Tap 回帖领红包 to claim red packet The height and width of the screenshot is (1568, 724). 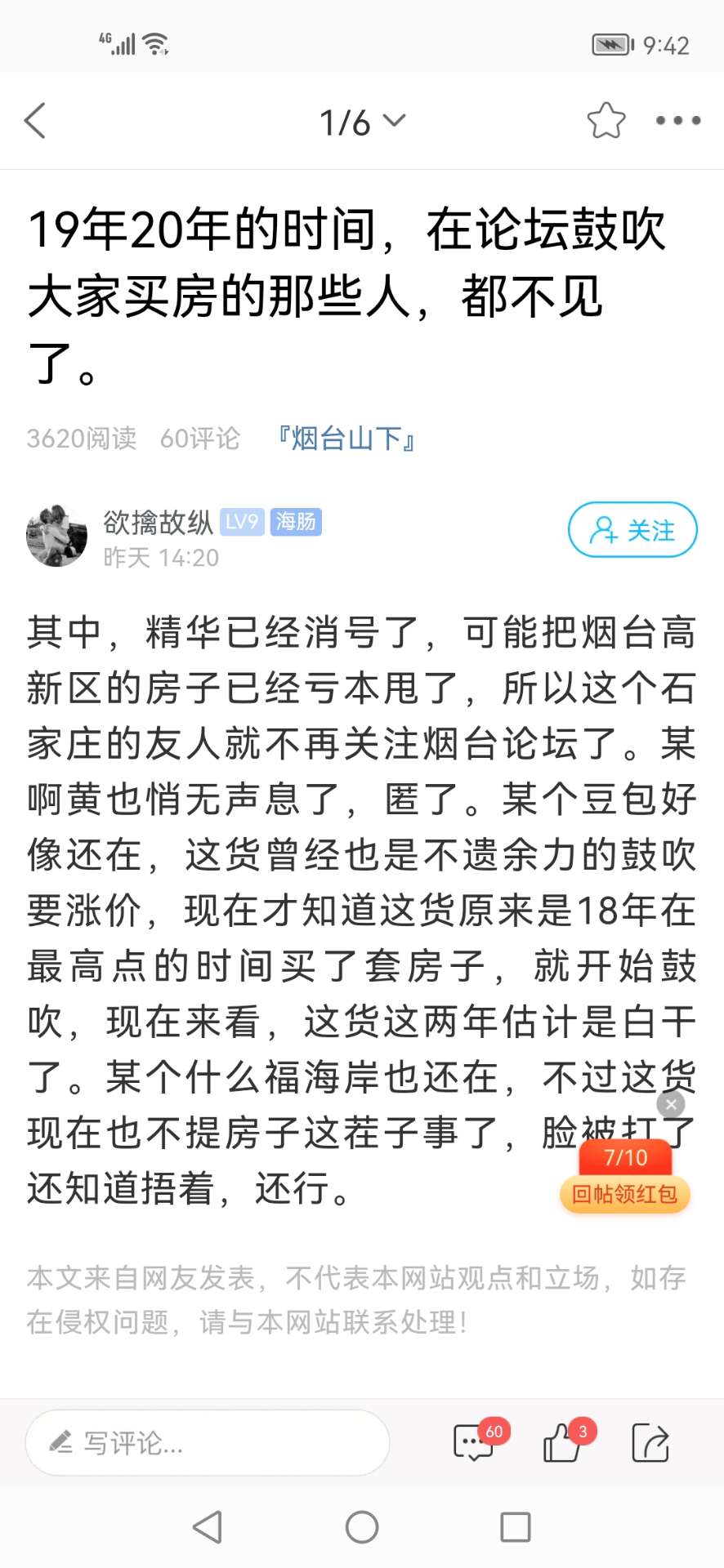coord(624,1194)
